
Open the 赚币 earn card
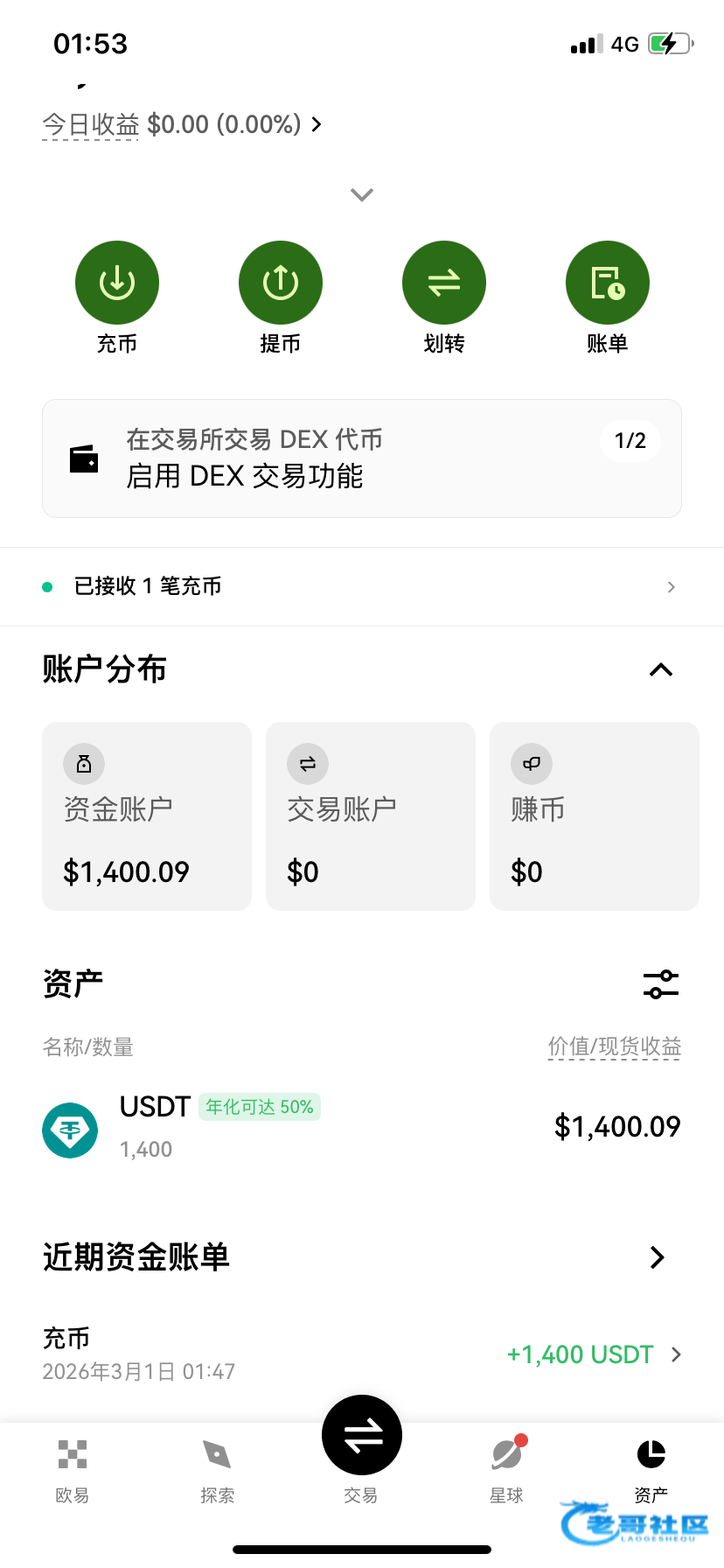[x=595, y=816]
